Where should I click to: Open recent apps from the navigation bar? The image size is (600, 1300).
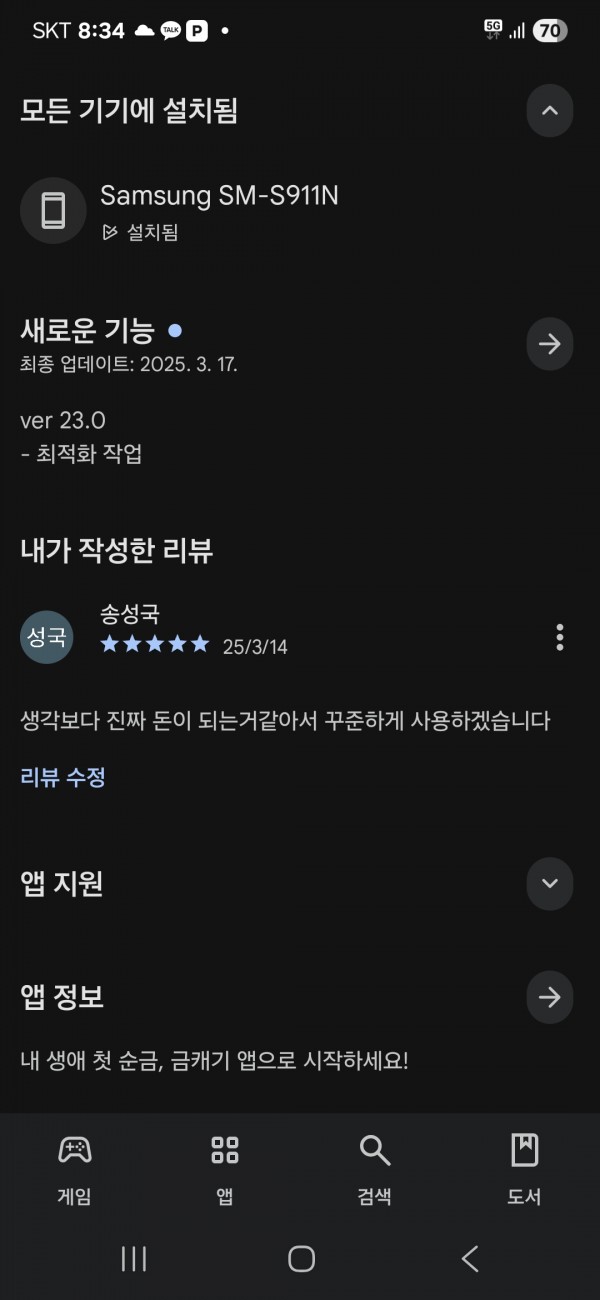(133, 1258)
